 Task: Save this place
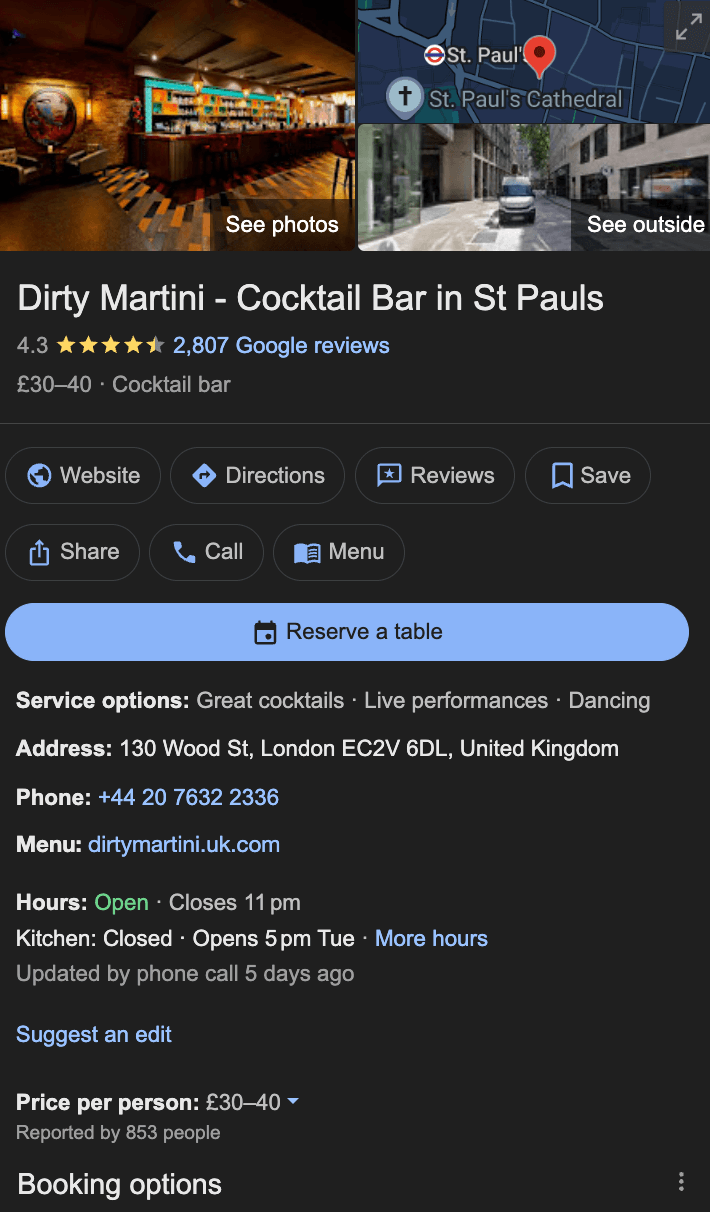(x=588, y=475)
